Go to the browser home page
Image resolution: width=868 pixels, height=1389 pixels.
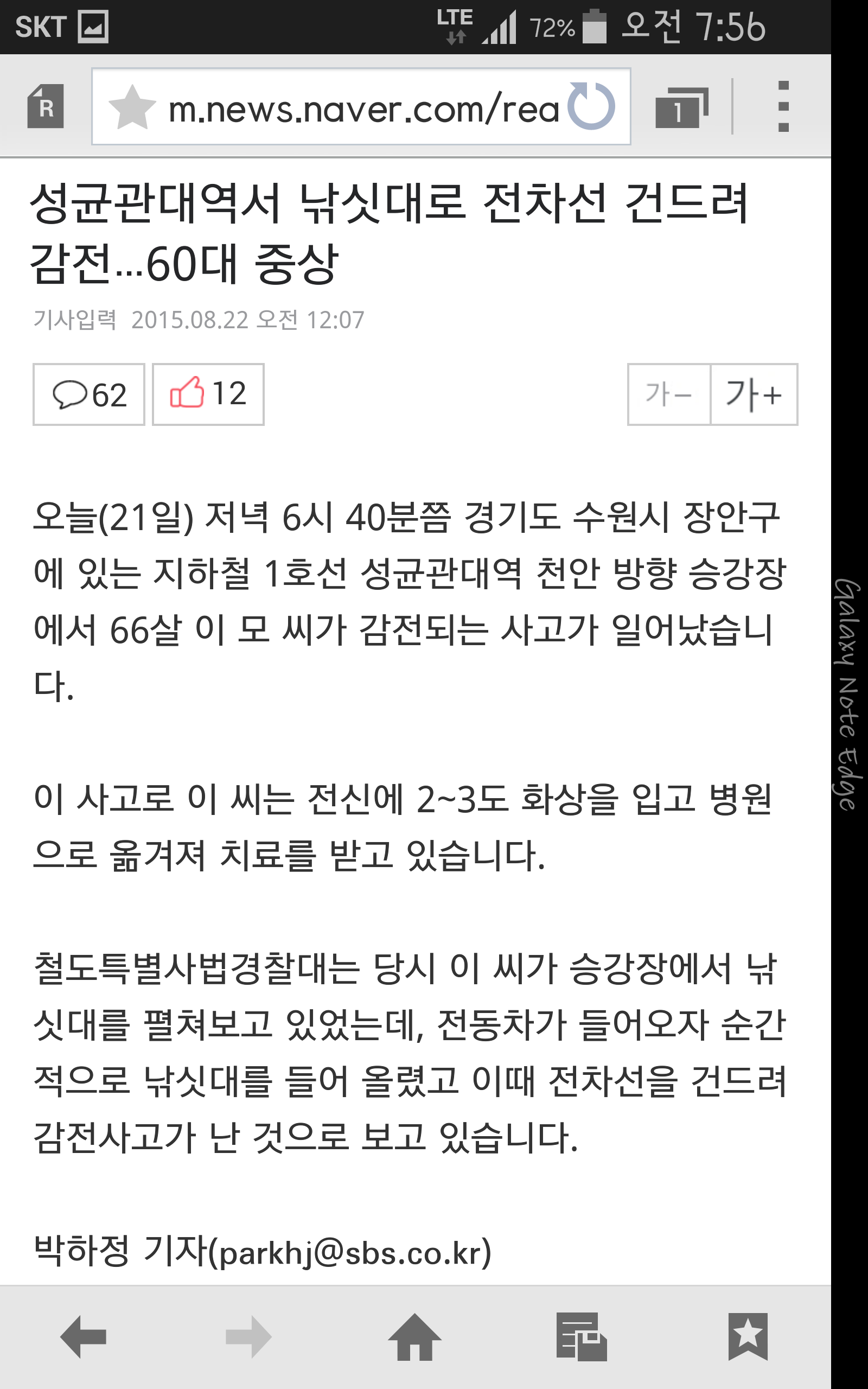(x=415, y=1337)
